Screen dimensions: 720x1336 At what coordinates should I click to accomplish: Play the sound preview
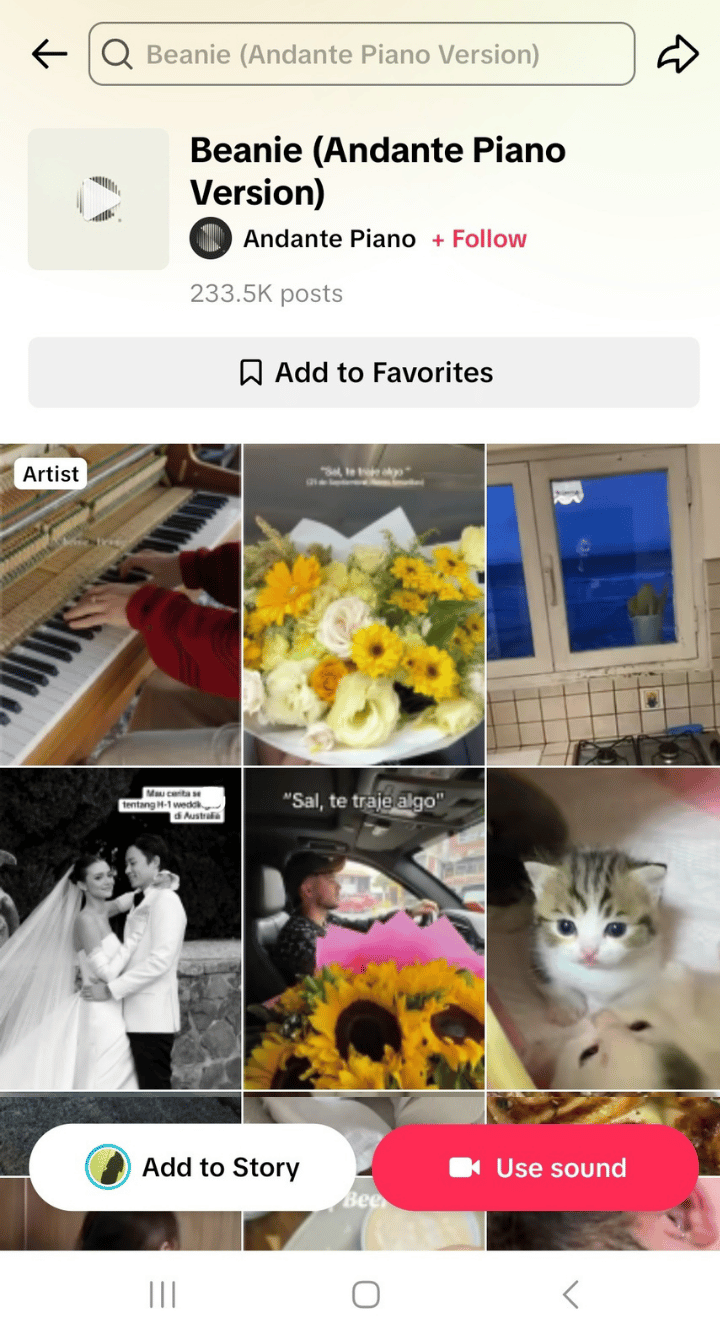coord(98,199)
